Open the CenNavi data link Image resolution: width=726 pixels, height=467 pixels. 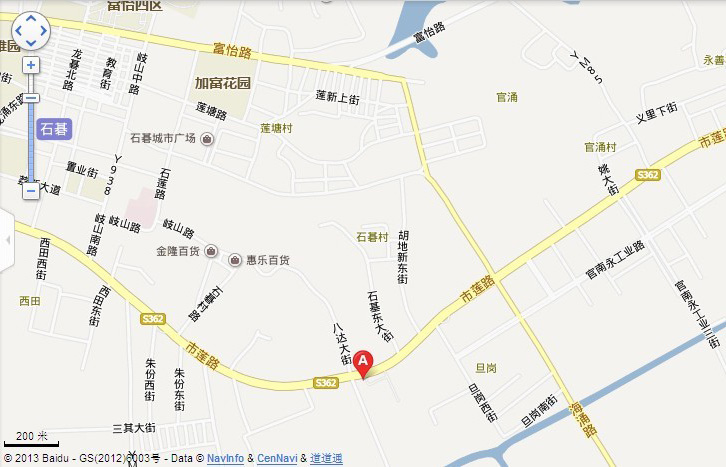277,459
